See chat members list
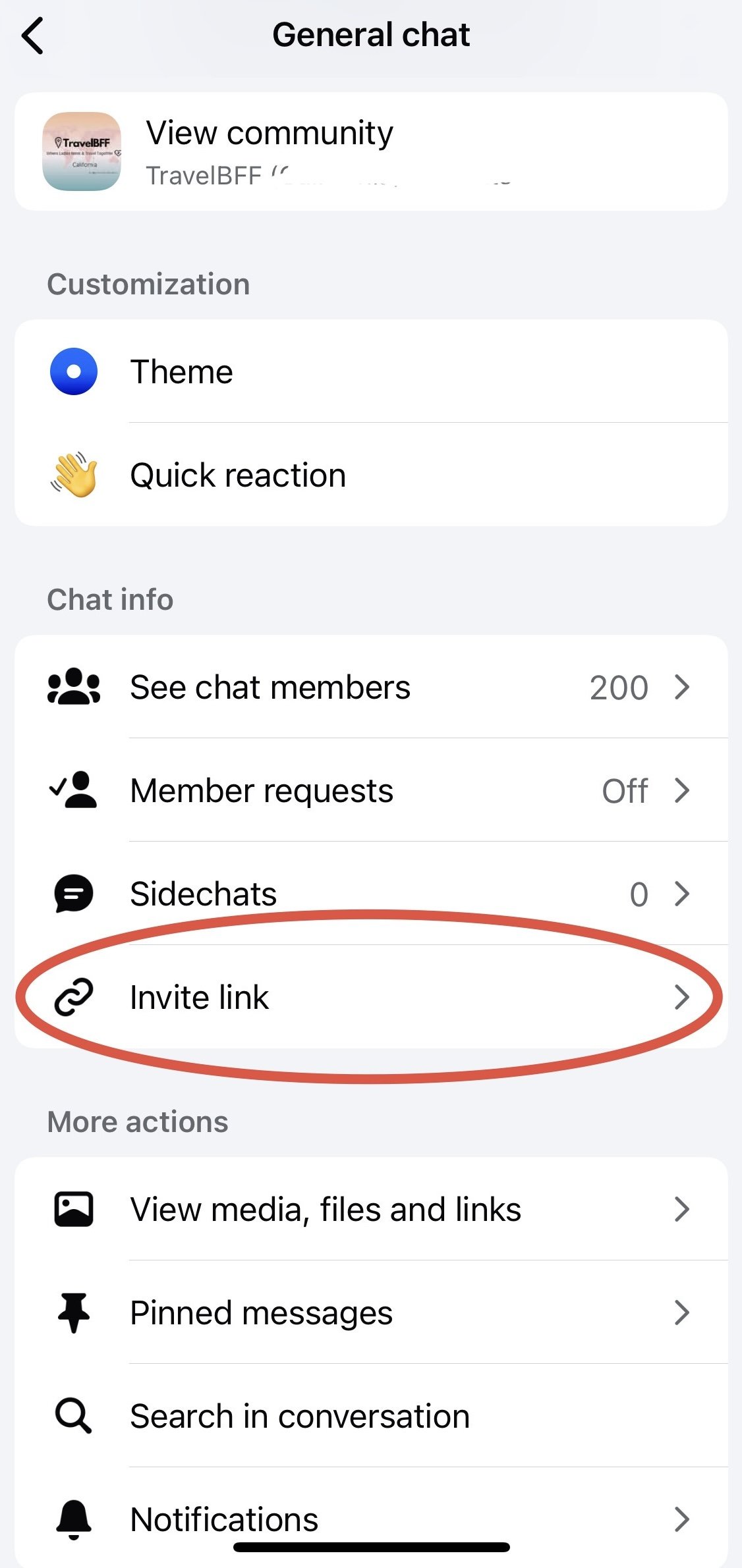Screen dimensions: 742x1568 click(x=370, y=687)
